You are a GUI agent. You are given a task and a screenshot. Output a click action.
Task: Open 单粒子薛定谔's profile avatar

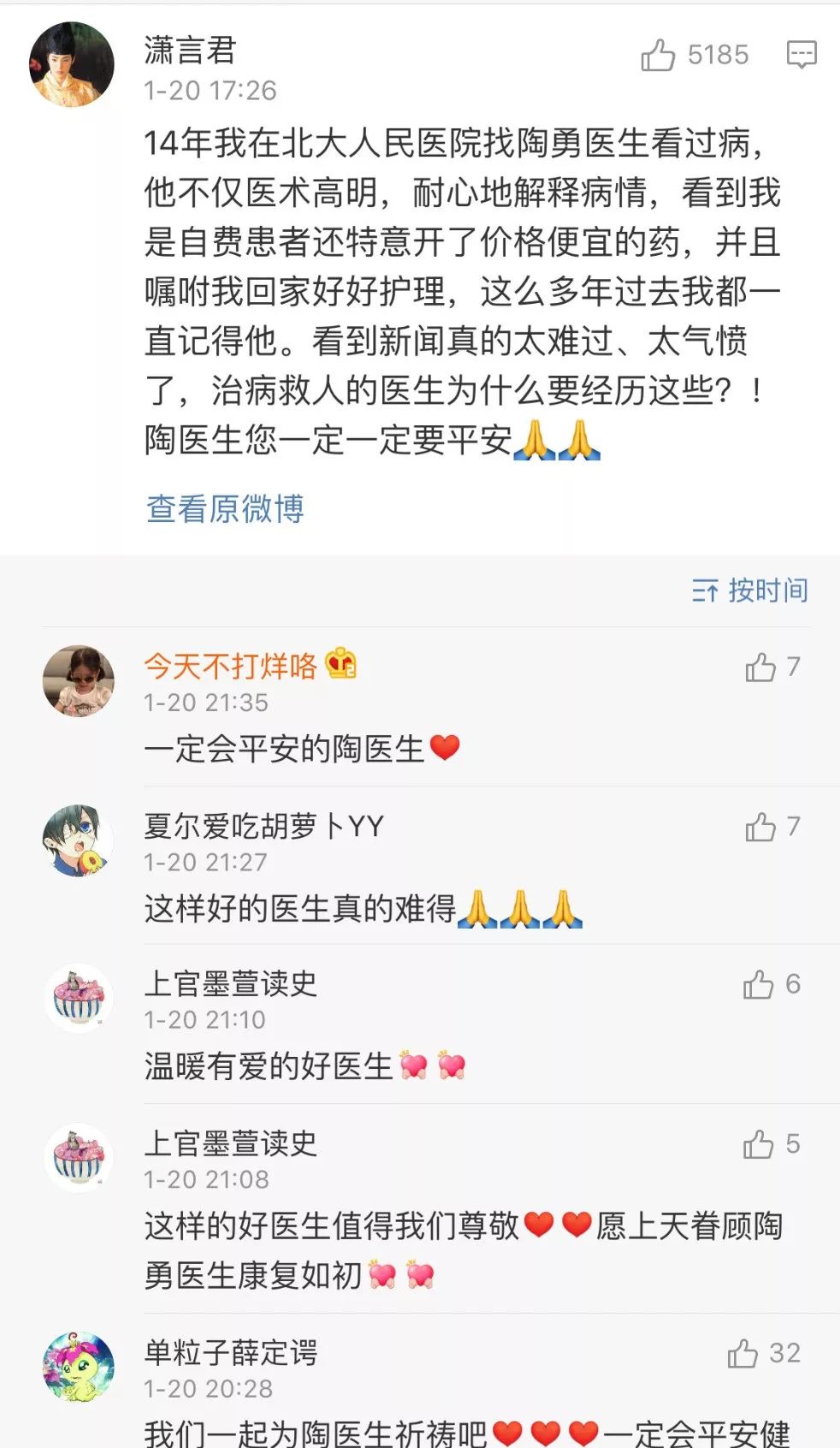78,1367
